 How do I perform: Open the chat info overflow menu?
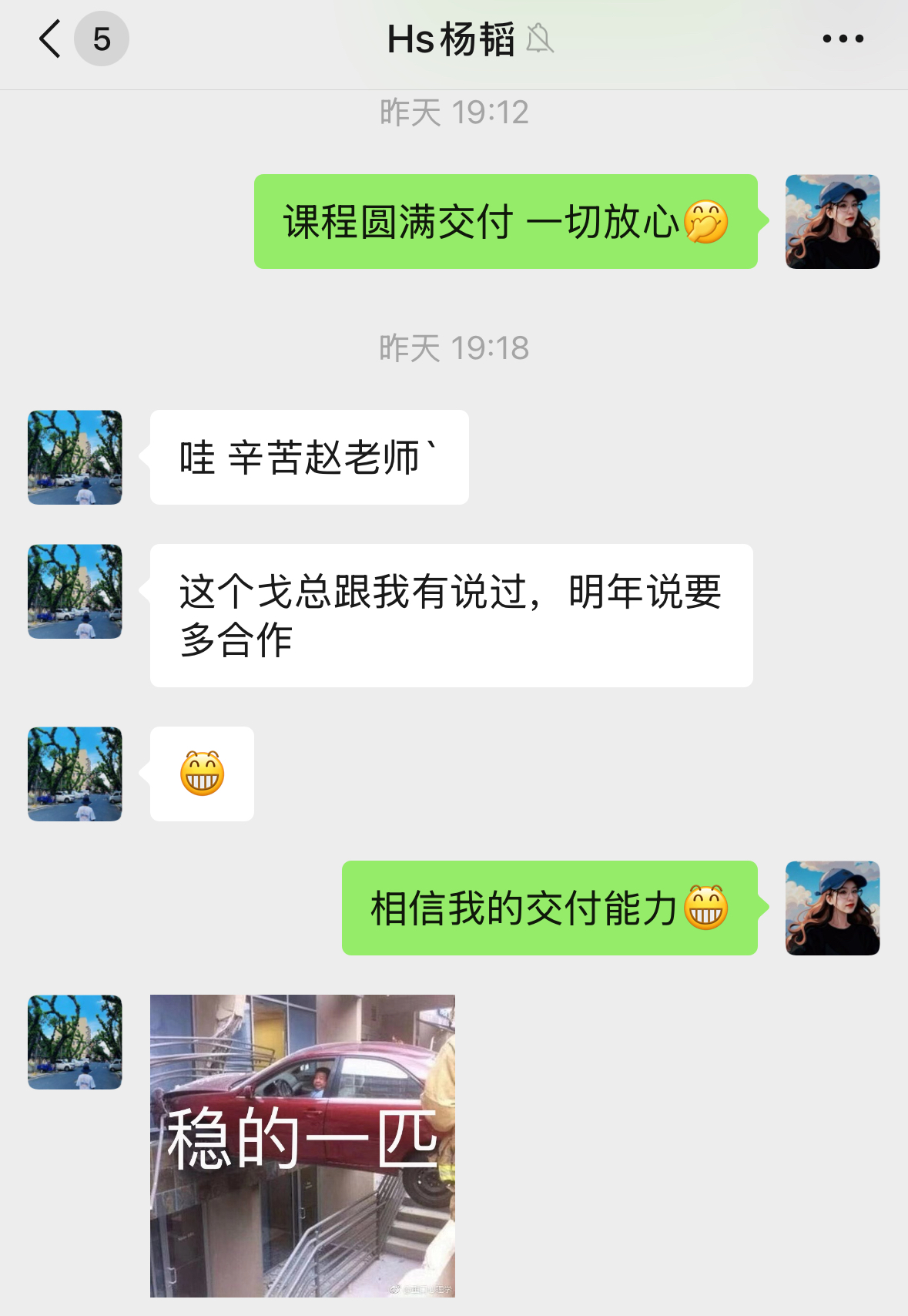click(x=843, y=39)
